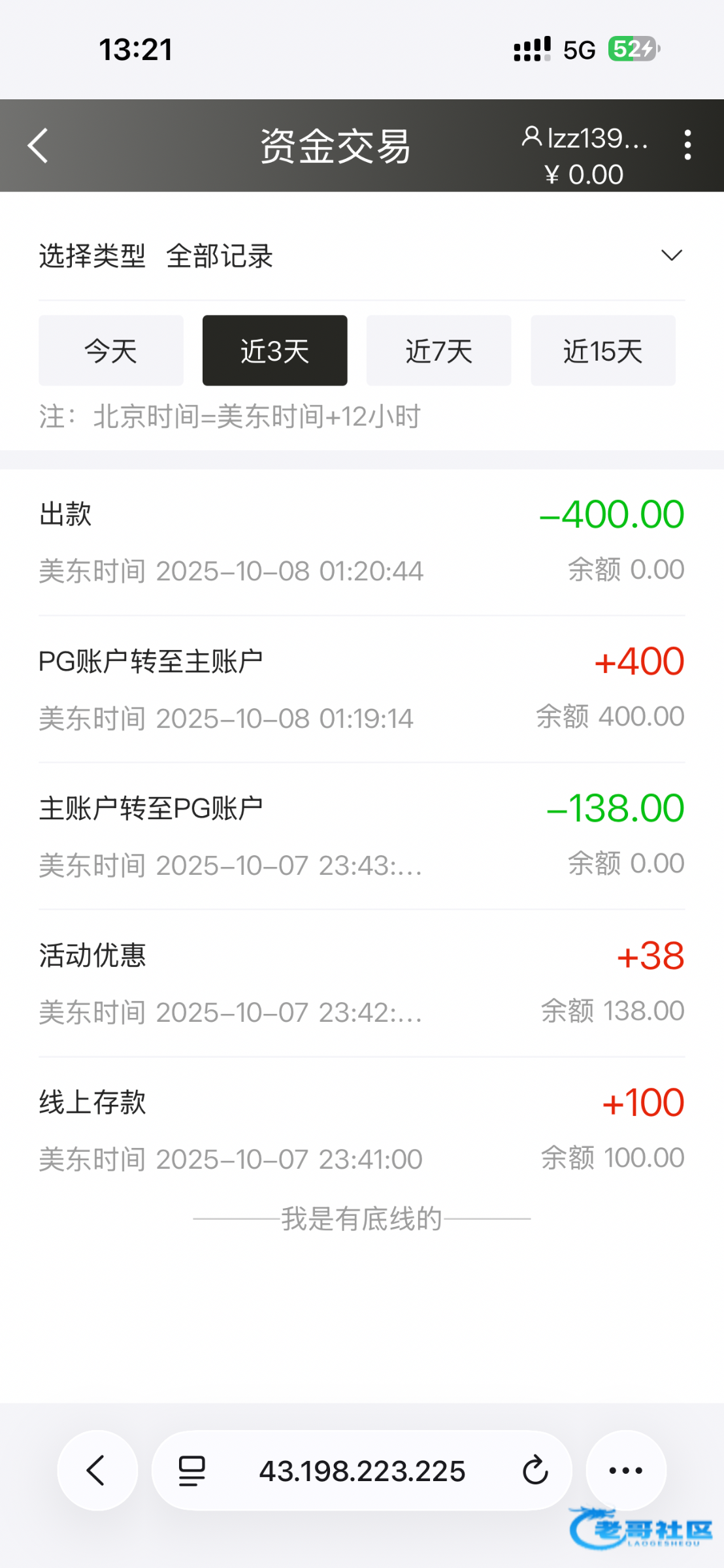Filter records to 今天
724x1568 pixels.
tap(111, 351)
